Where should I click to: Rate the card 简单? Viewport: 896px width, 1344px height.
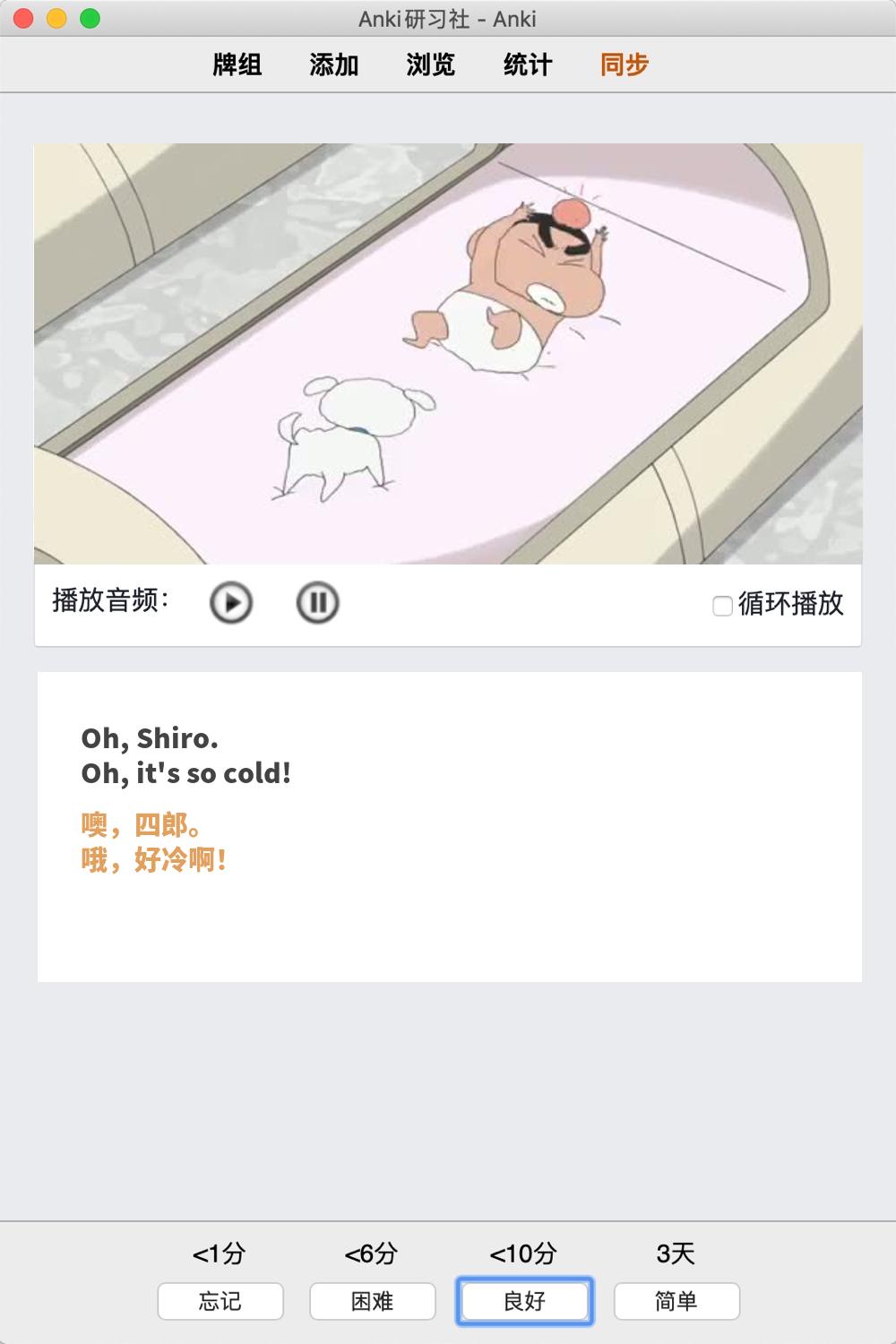676,1301
